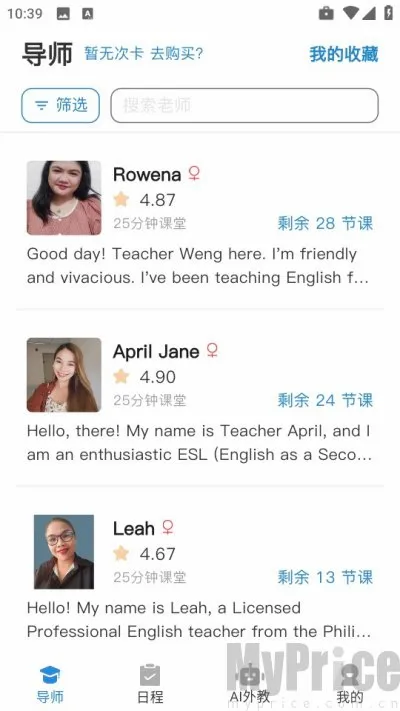Screen dimensions: 400x711
Task: Switch to the AI外教 tab
Action: [250, 684]
